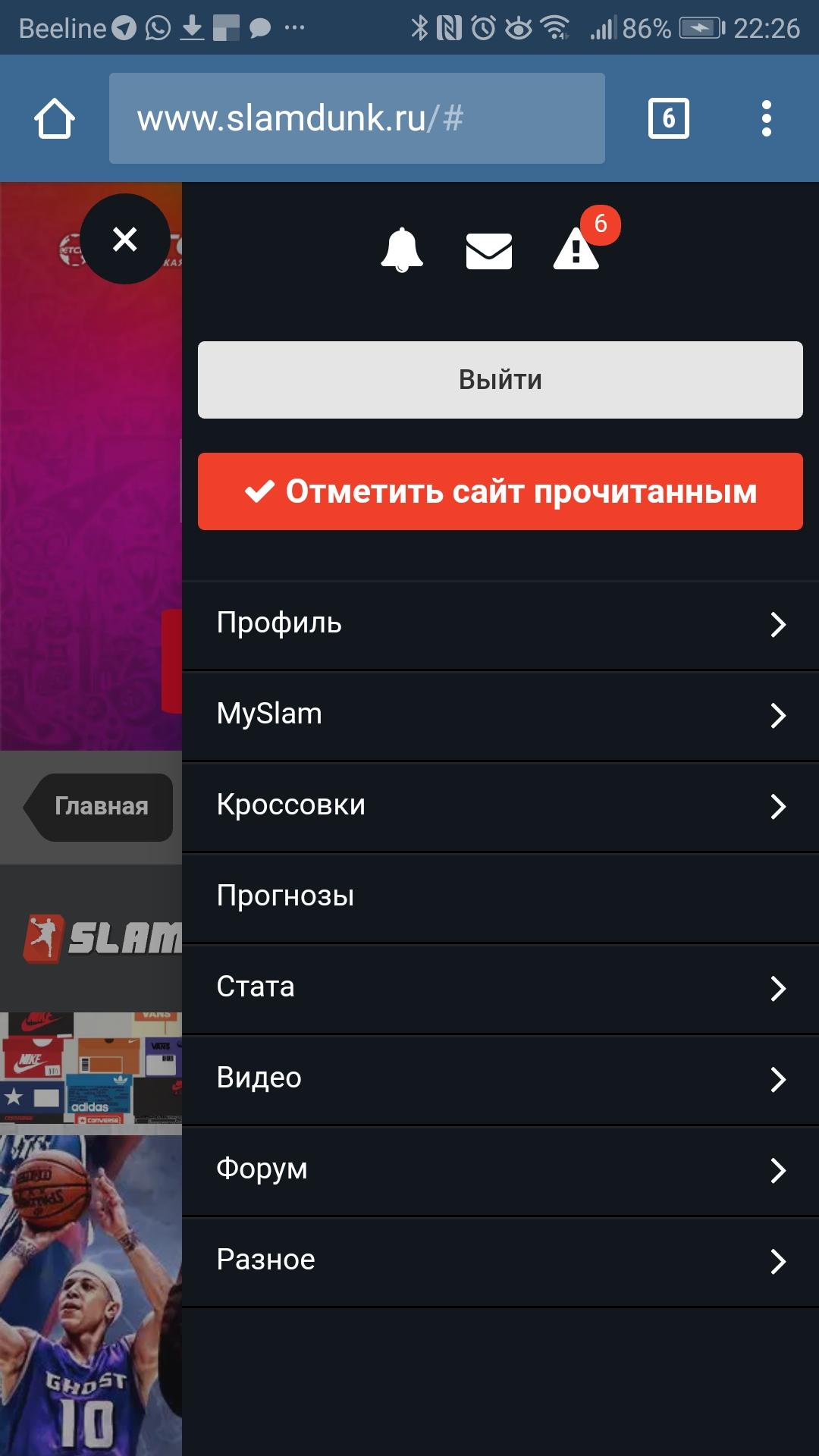
Task: Close the side menu
Action: [x=125, y=239]
